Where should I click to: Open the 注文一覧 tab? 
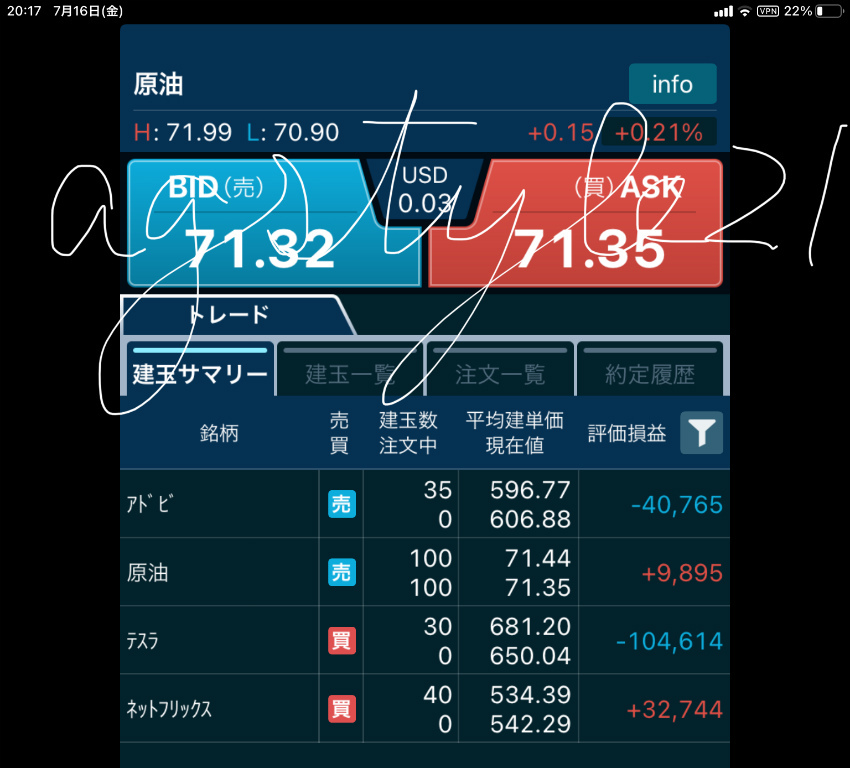point(500,372)
